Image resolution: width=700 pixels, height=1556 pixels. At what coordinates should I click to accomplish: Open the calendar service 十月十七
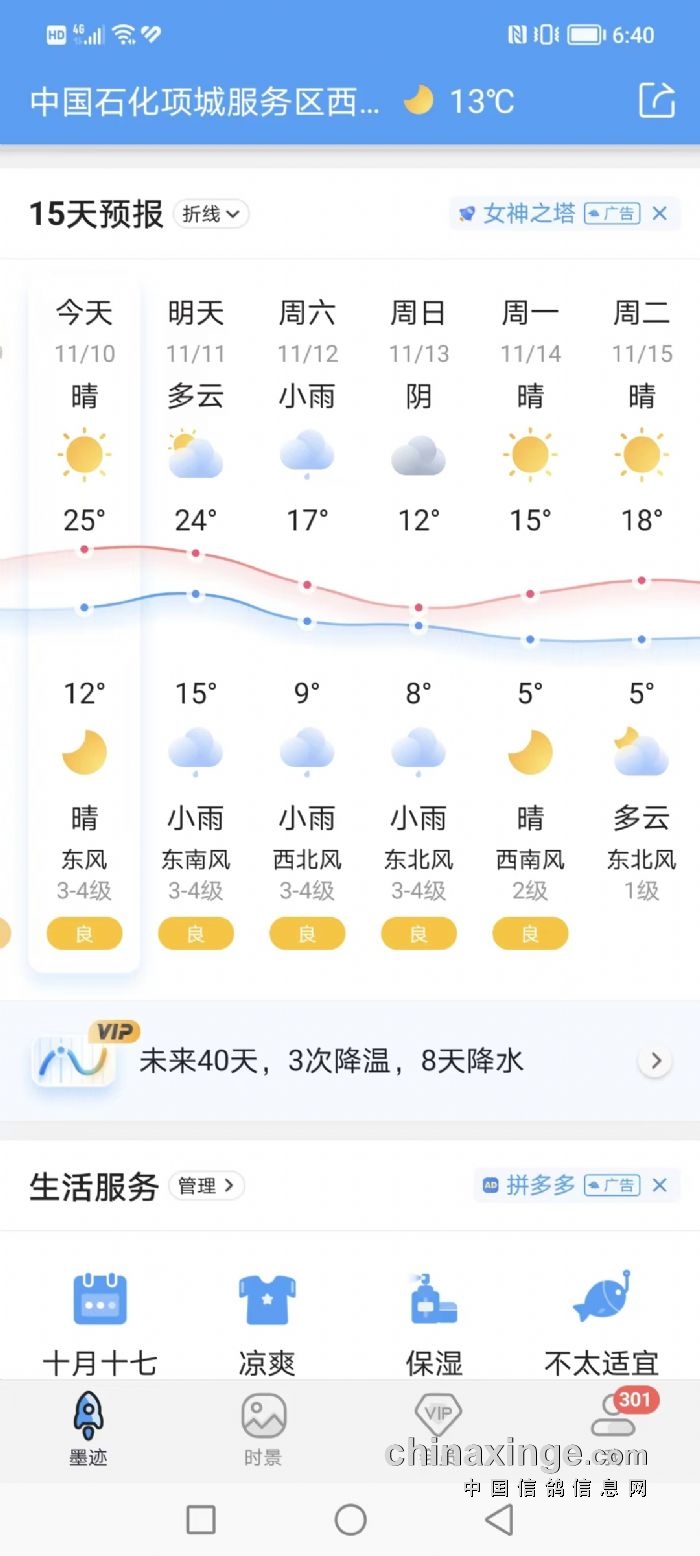(x=100, y=1320)
